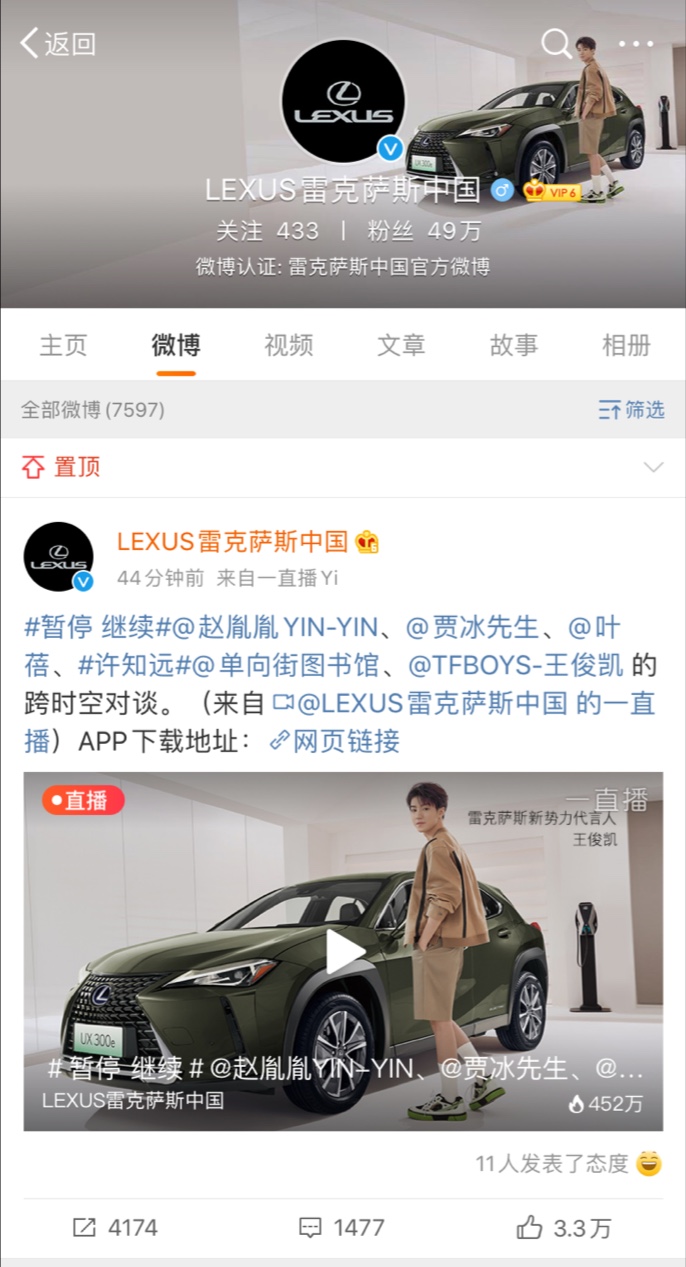Go back using the 返回 arrow
686x1267 pixels.
(x=58, y=43)
